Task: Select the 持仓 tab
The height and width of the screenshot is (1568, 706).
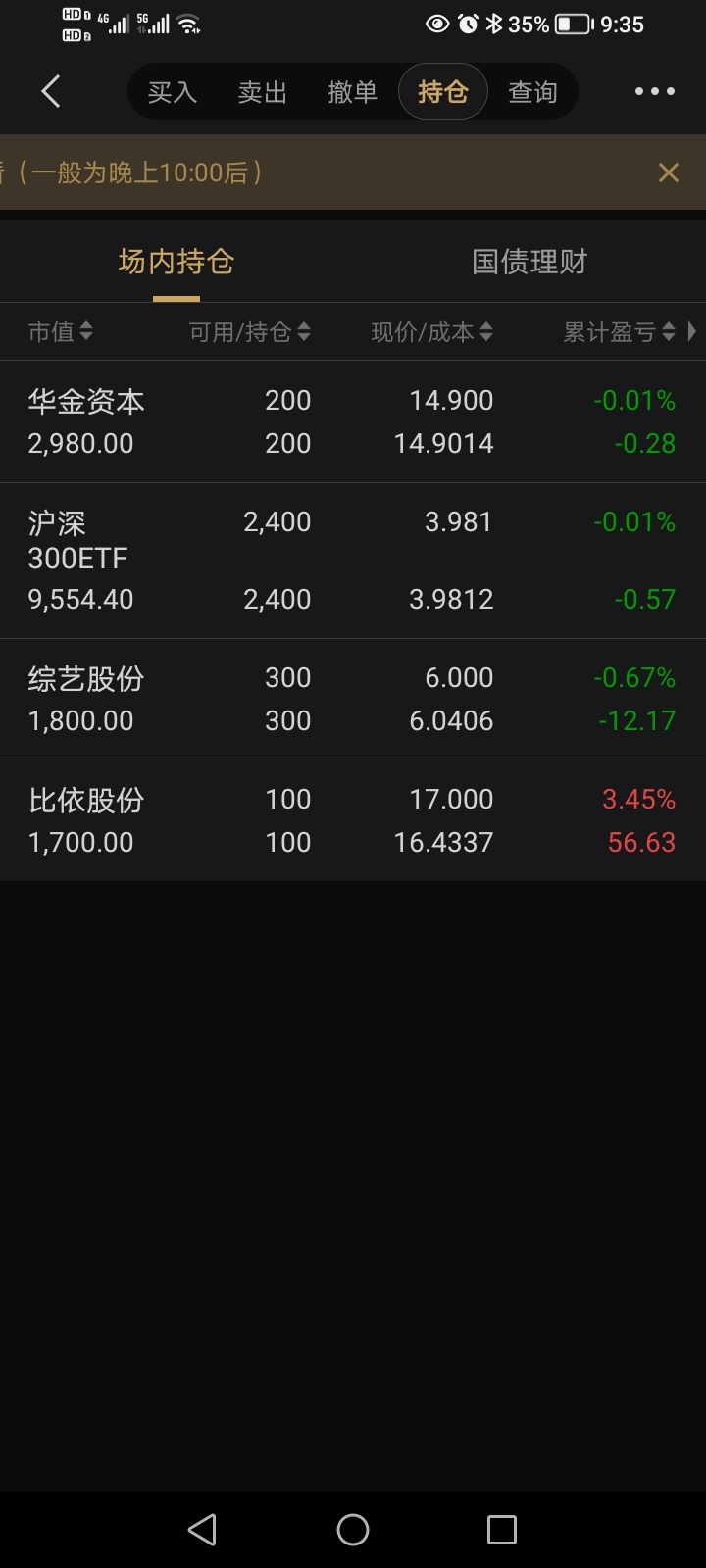Action: (x=442, y=92)
